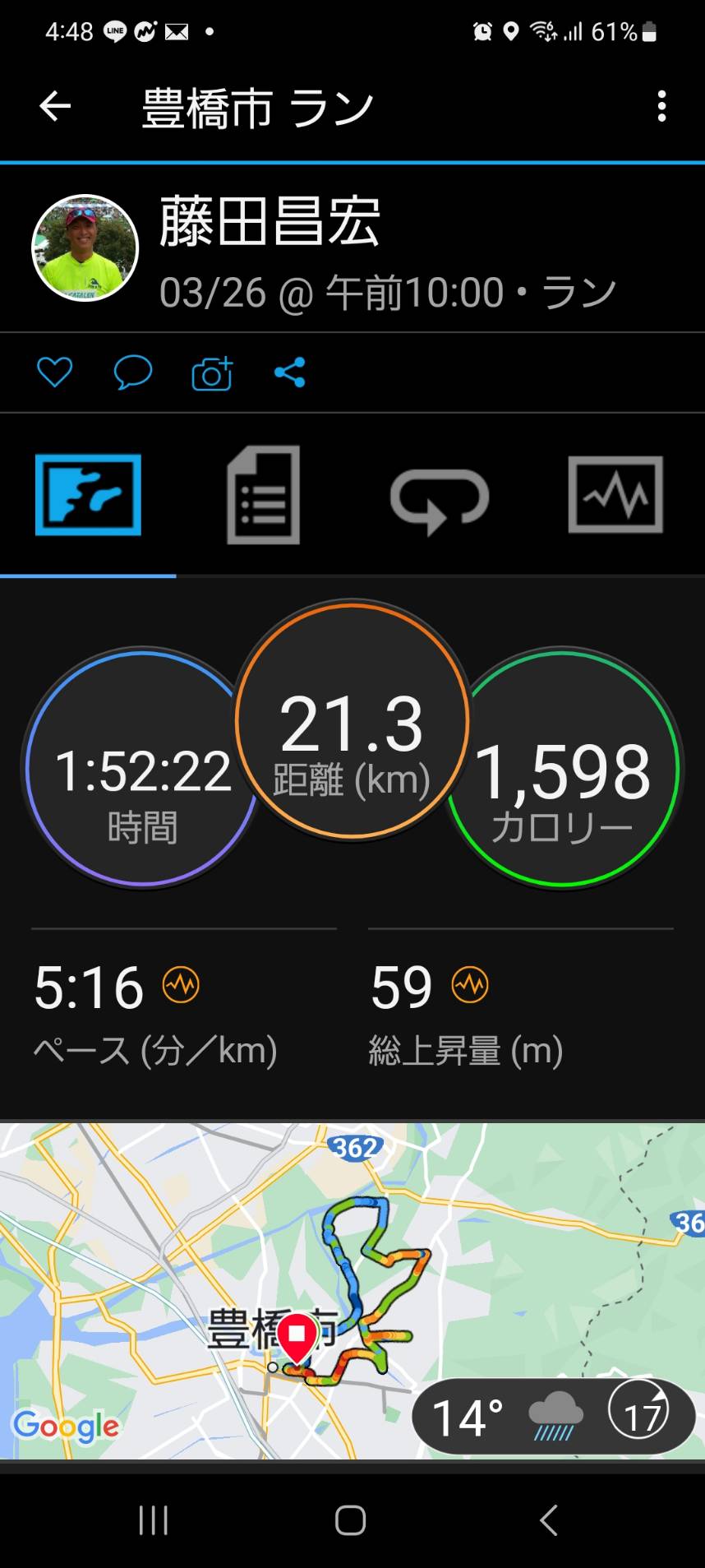Switch to the charts tab
The image size is (705, 1568).
tap(615, 495)
